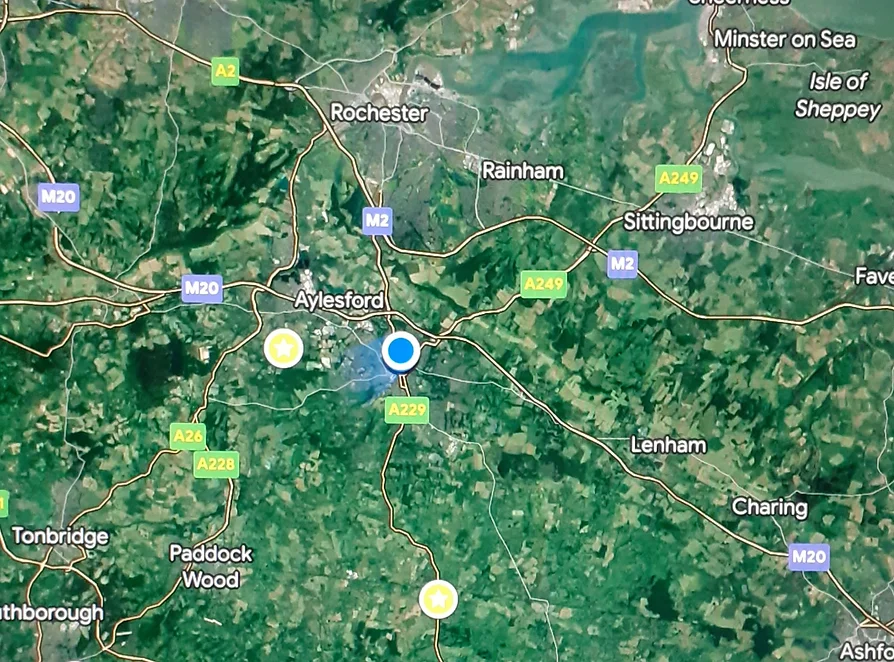894x662 pixels.
Task: Tap the blue current location dot
Action: click(x=401, y=350)
